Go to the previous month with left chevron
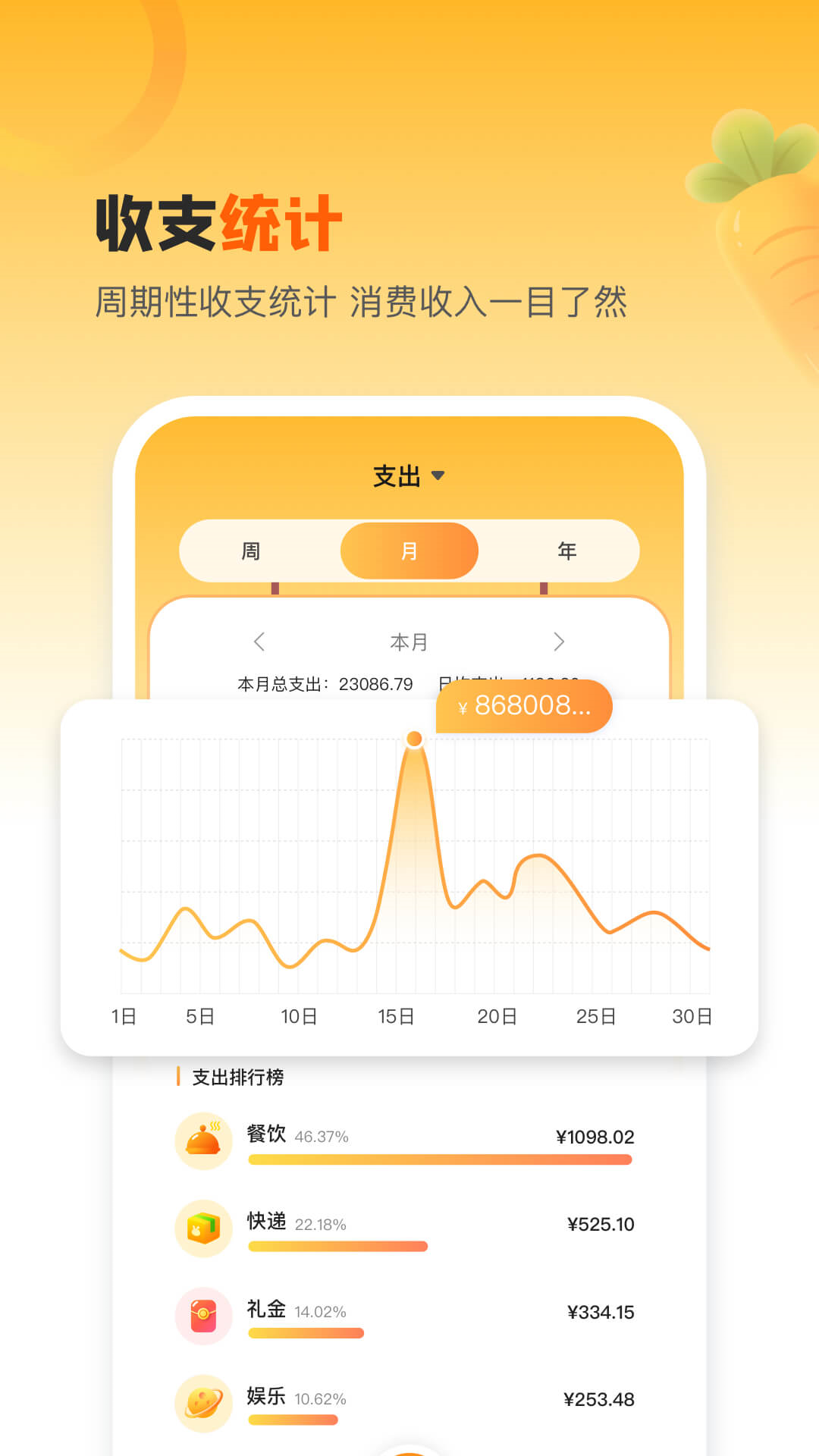 (259, 642)
